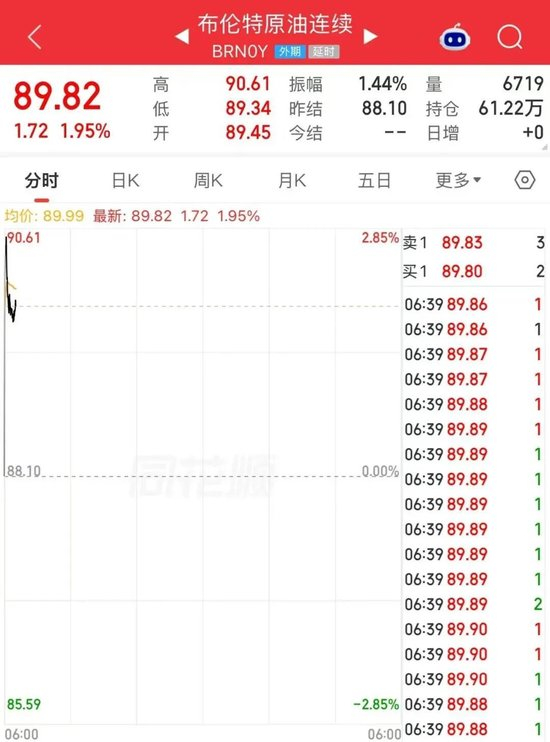Open chart settings hexagon icon
Viewport: 550px width, 742px height.
[525, 180]
